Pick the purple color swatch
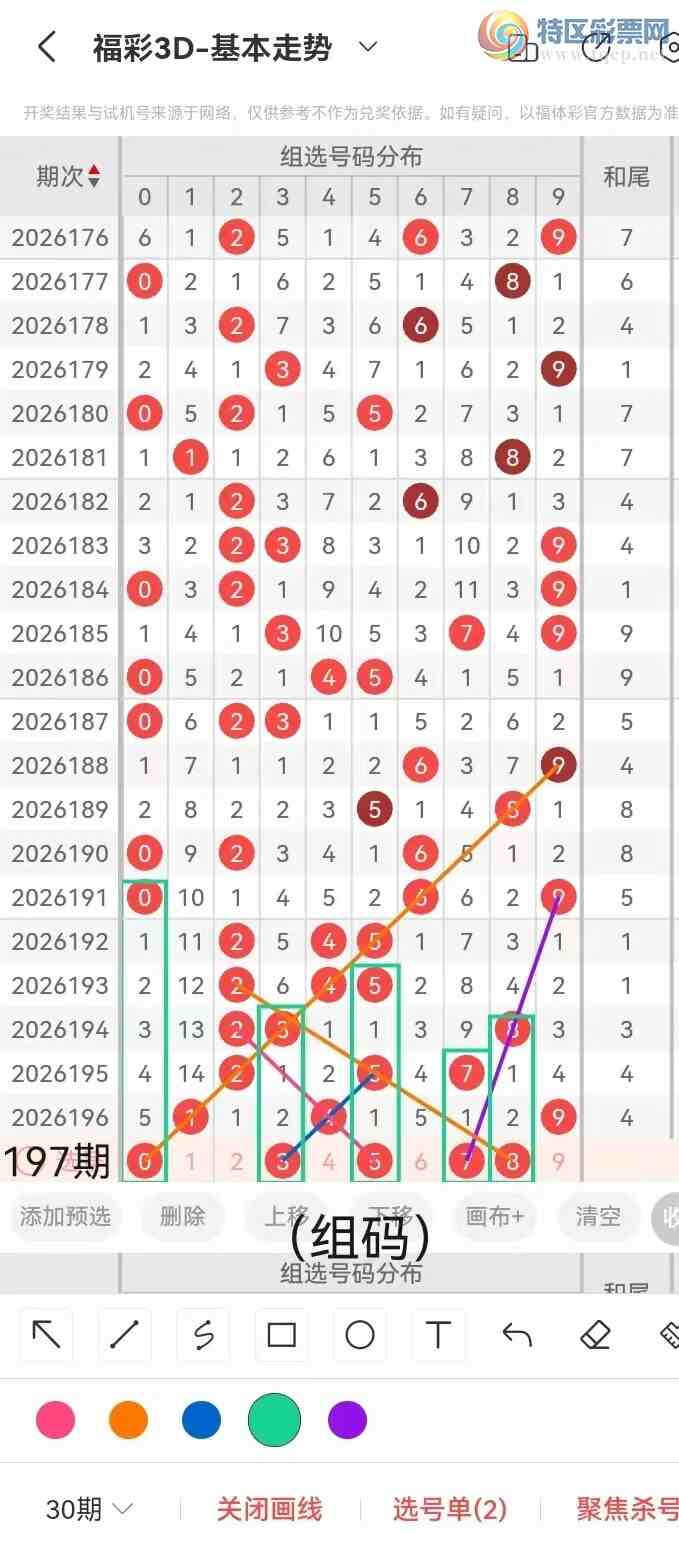 pyautogui.click(x=347, y=1420)
